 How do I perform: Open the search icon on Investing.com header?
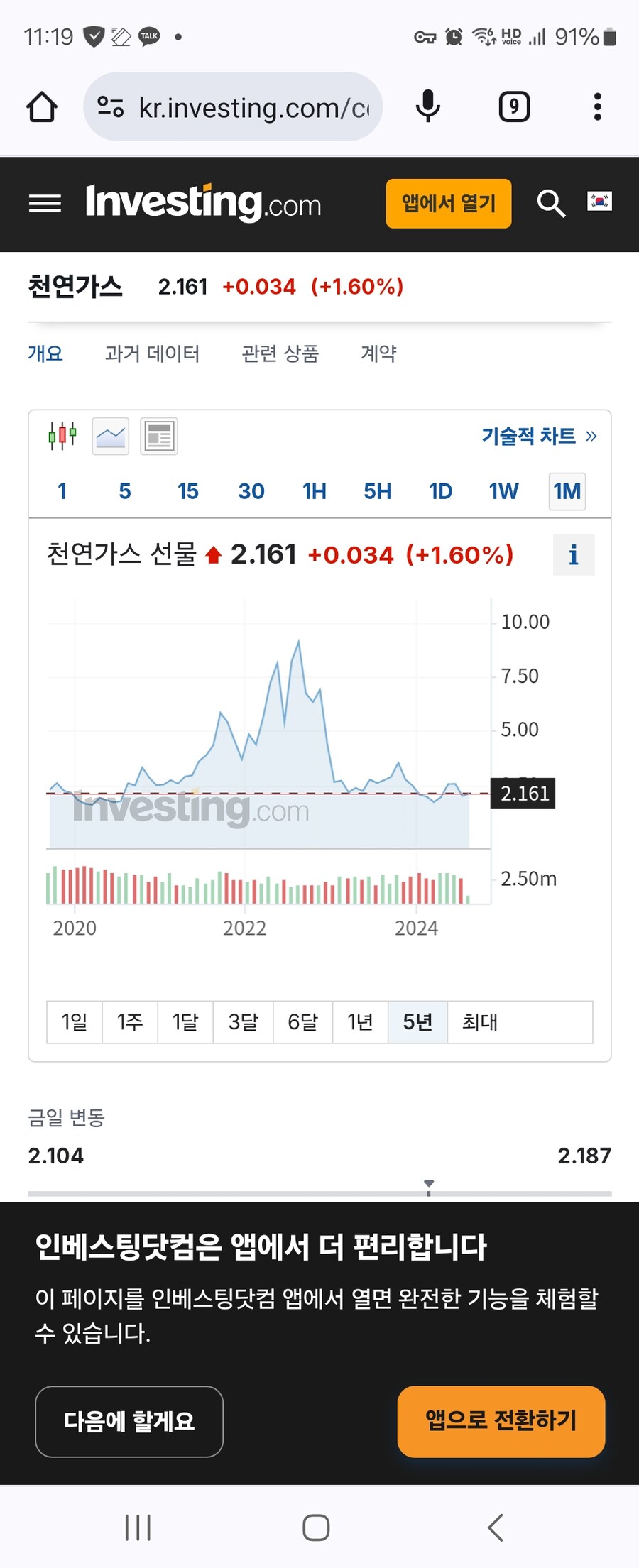click(551, 204)
